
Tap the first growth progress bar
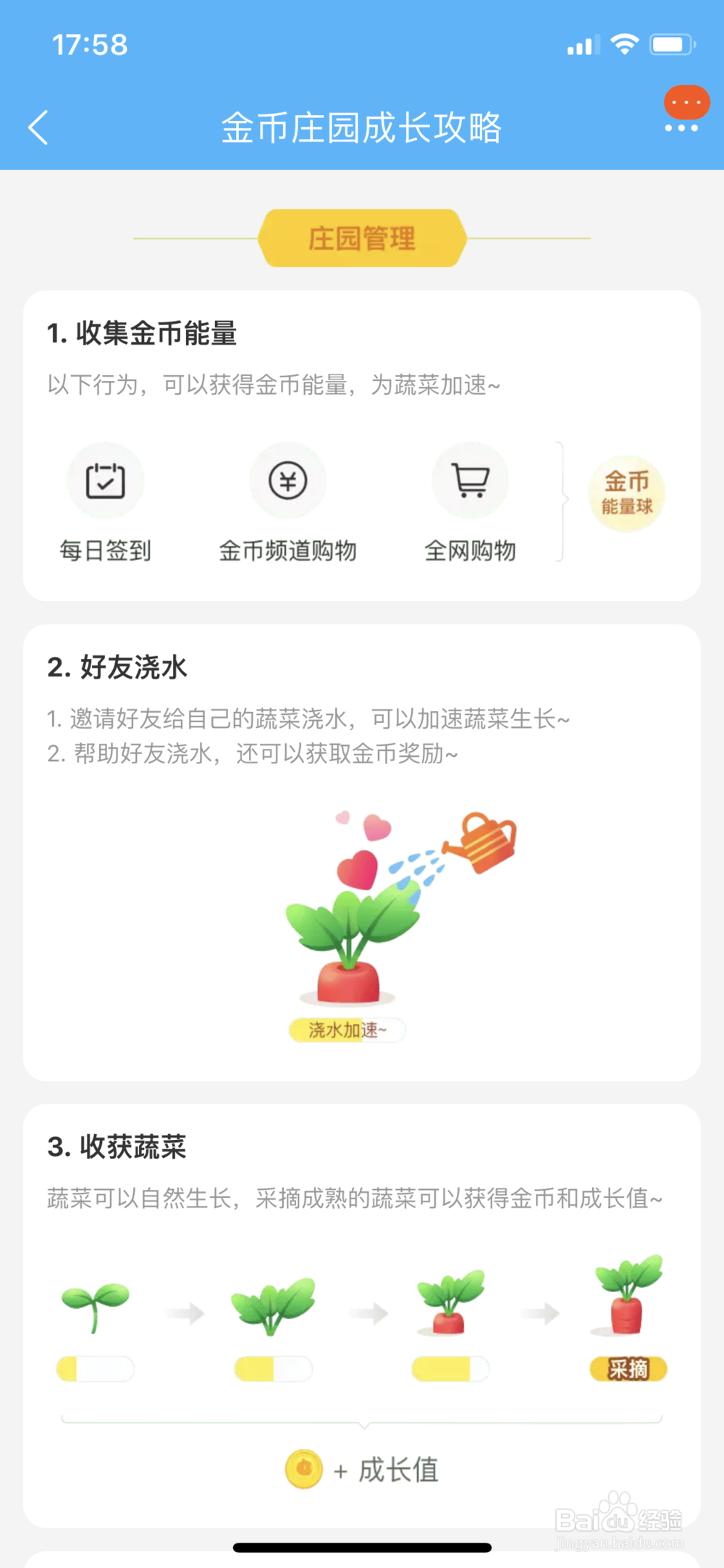(x=95, y=1367)
